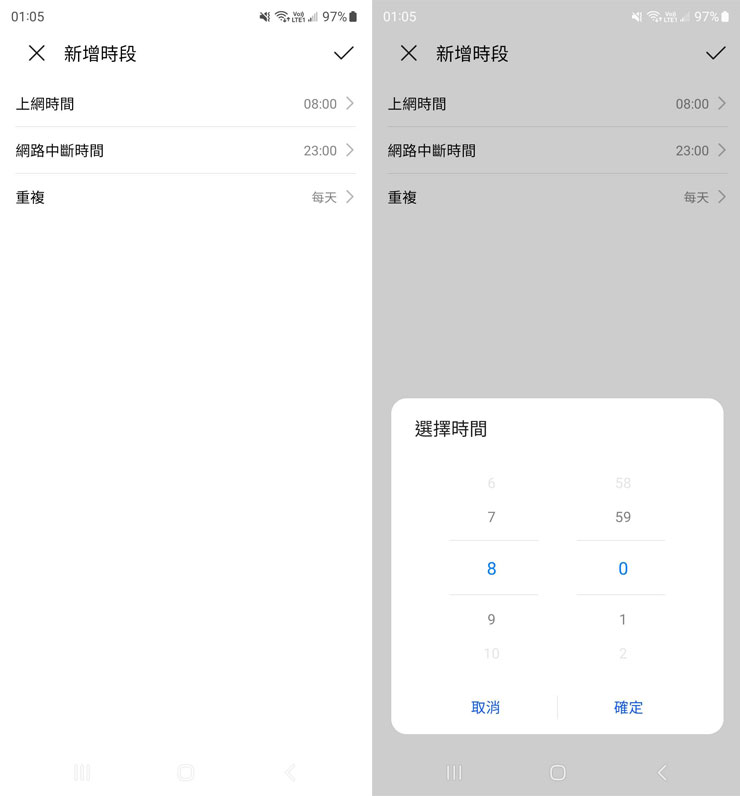Tap the checkmark to save the schedule

pos(343,53)
